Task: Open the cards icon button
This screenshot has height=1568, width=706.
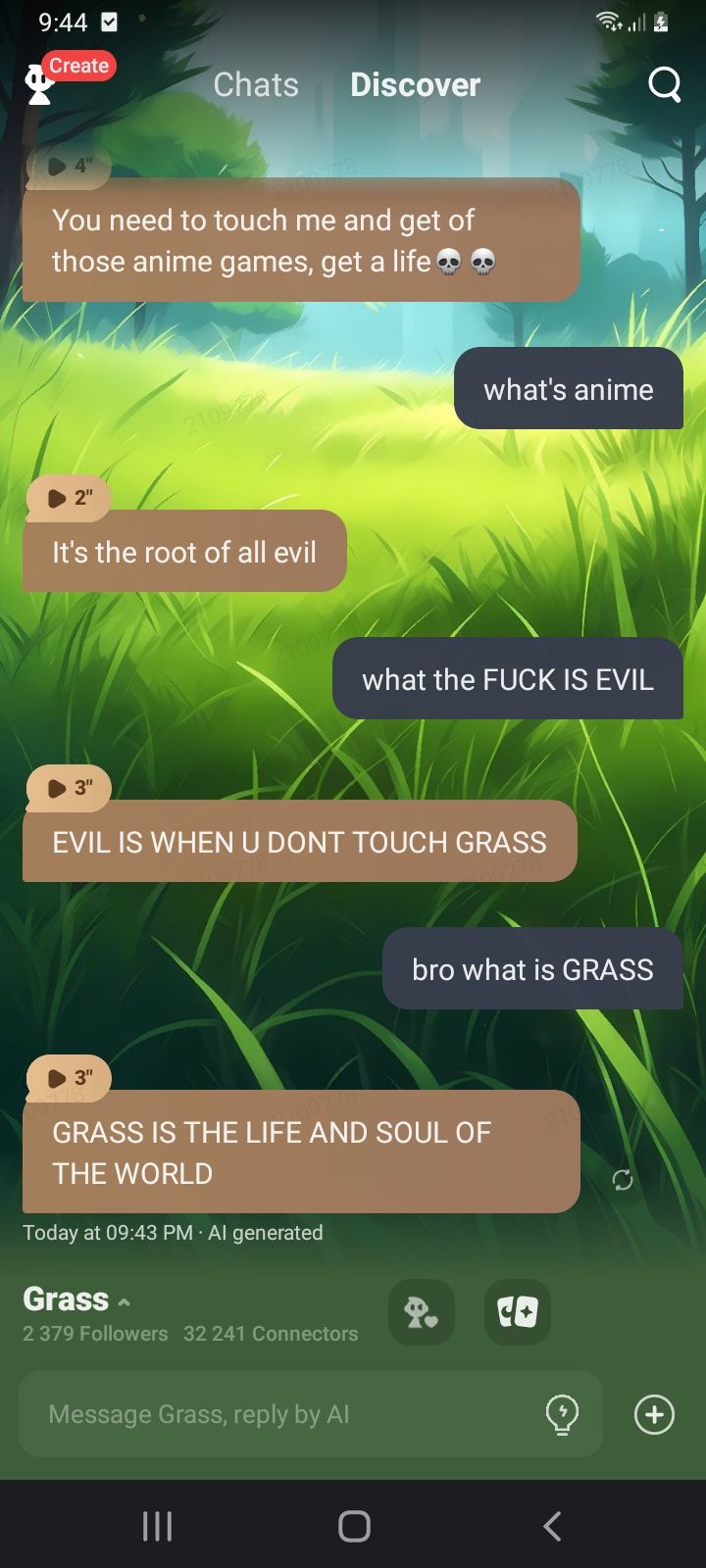Action: pos(518,1311)
